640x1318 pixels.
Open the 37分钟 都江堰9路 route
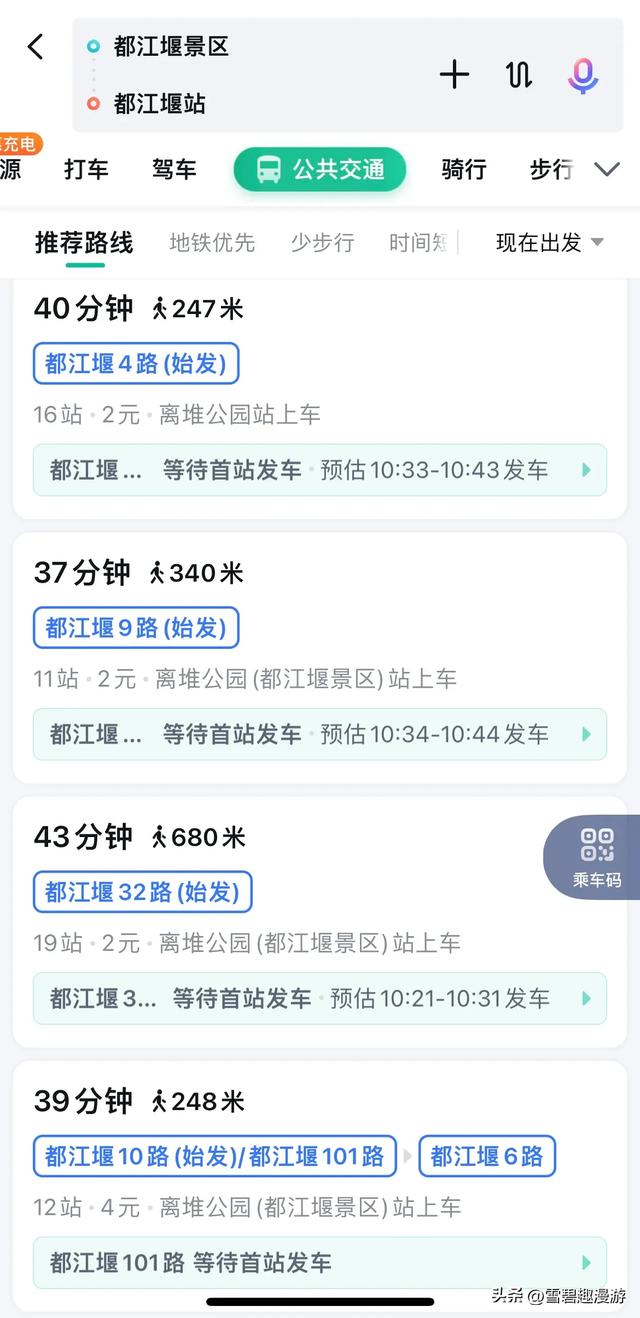point(320,658)
